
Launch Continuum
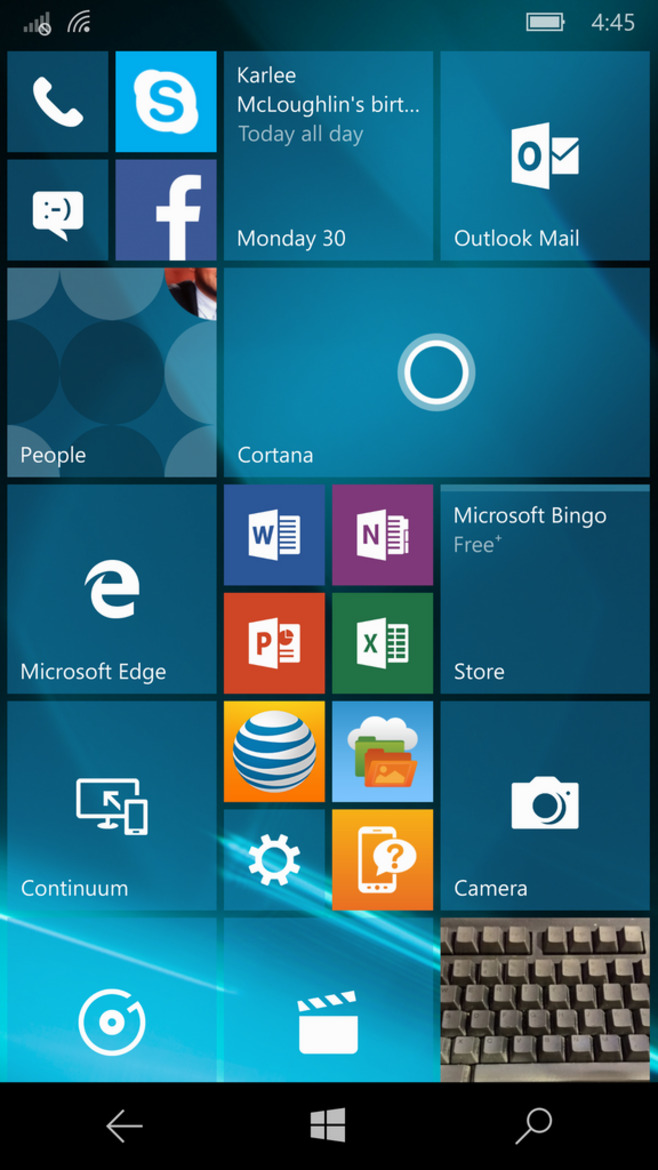coord(111,806)
